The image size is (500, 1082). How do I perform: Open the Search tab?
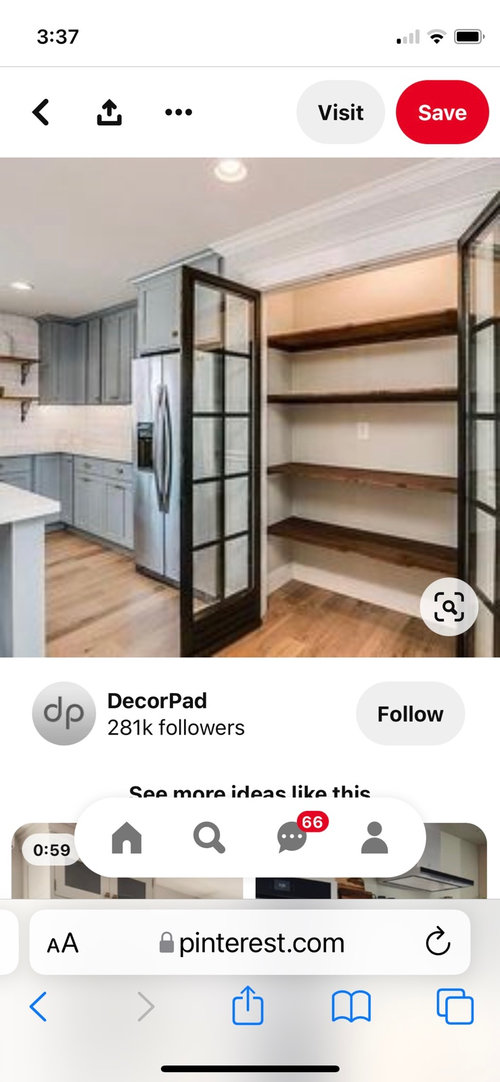tap(209, 838)
